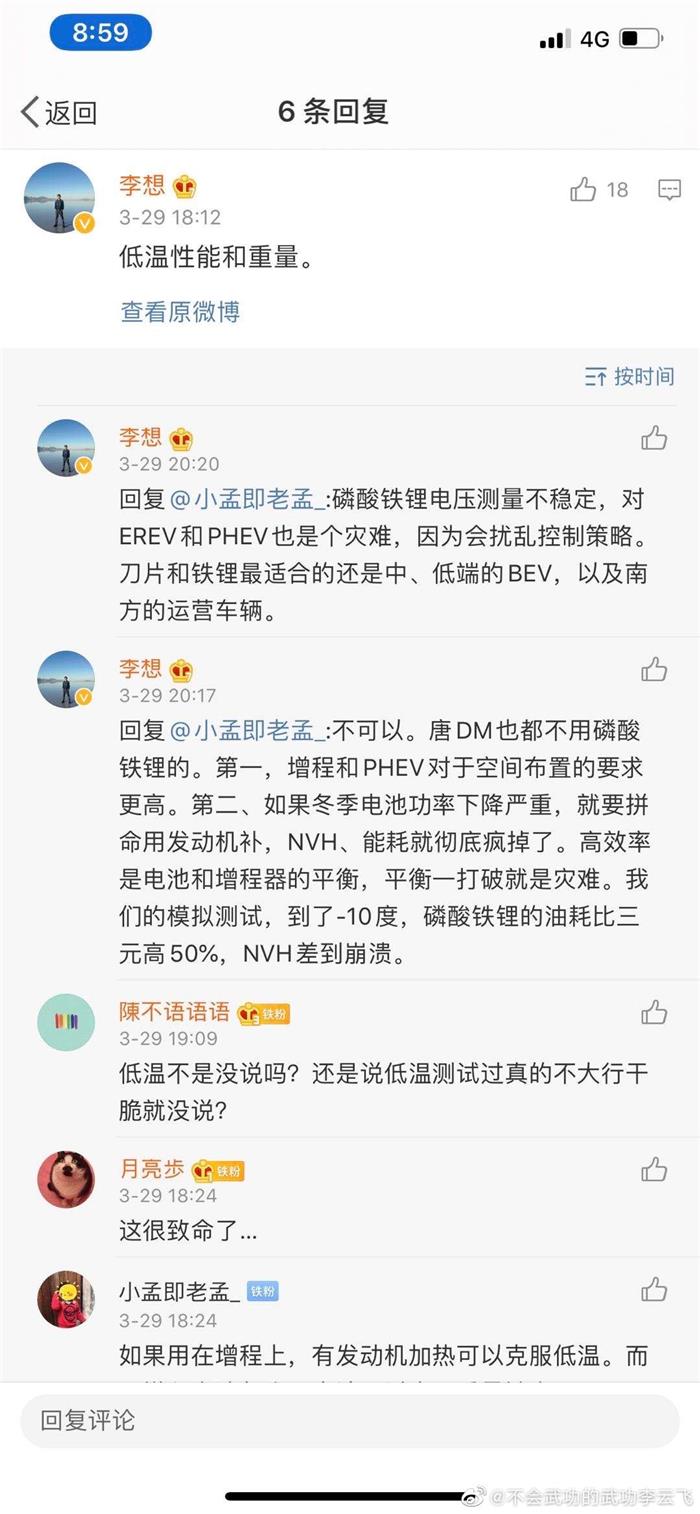Like 小孟即老孟_'s comment
The image size is (700, 1514).
pos(654,1290)
